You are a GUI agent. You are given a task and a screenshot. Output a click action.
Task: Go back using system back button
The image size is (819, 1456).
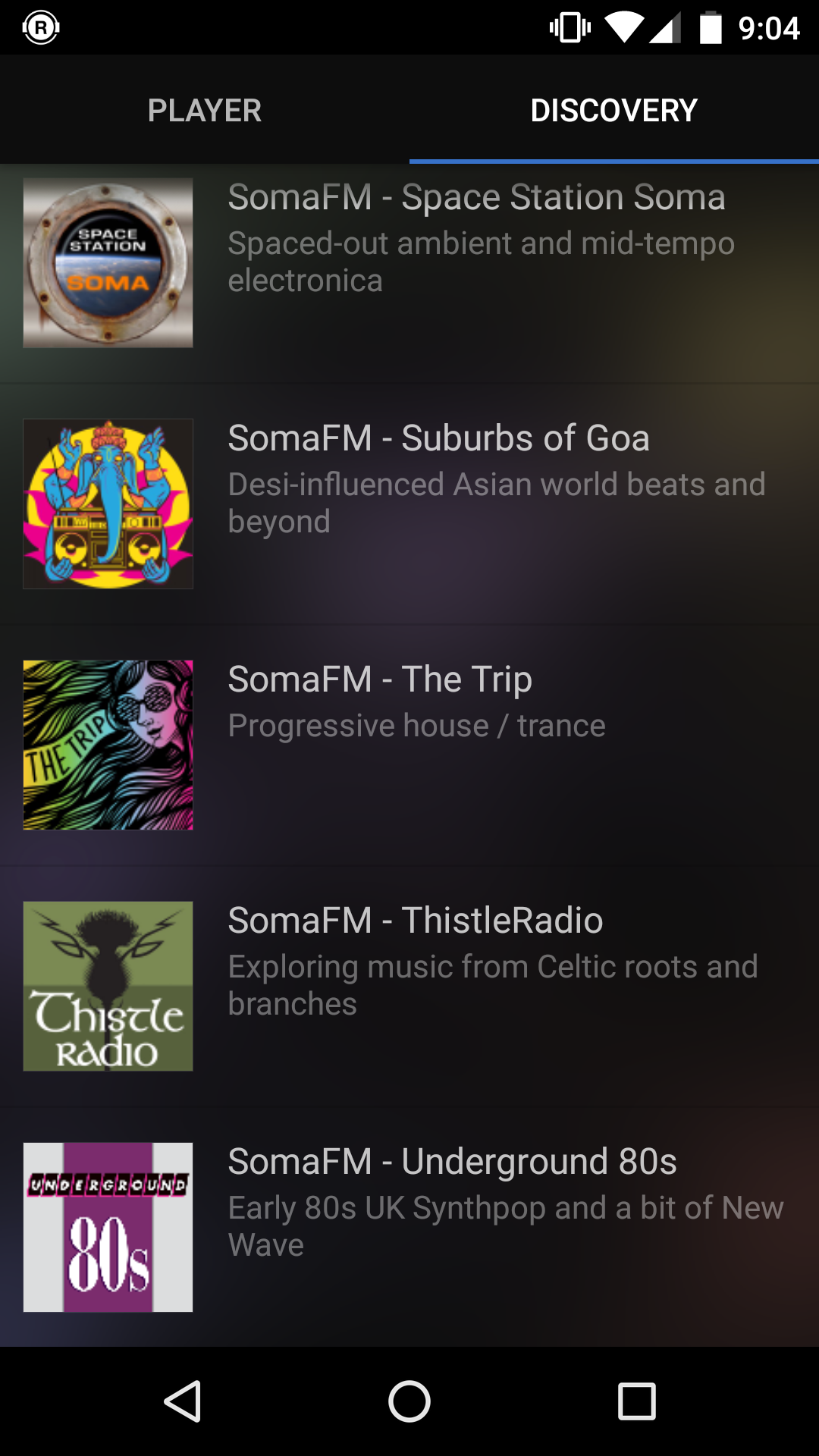tap(183, 1401)
